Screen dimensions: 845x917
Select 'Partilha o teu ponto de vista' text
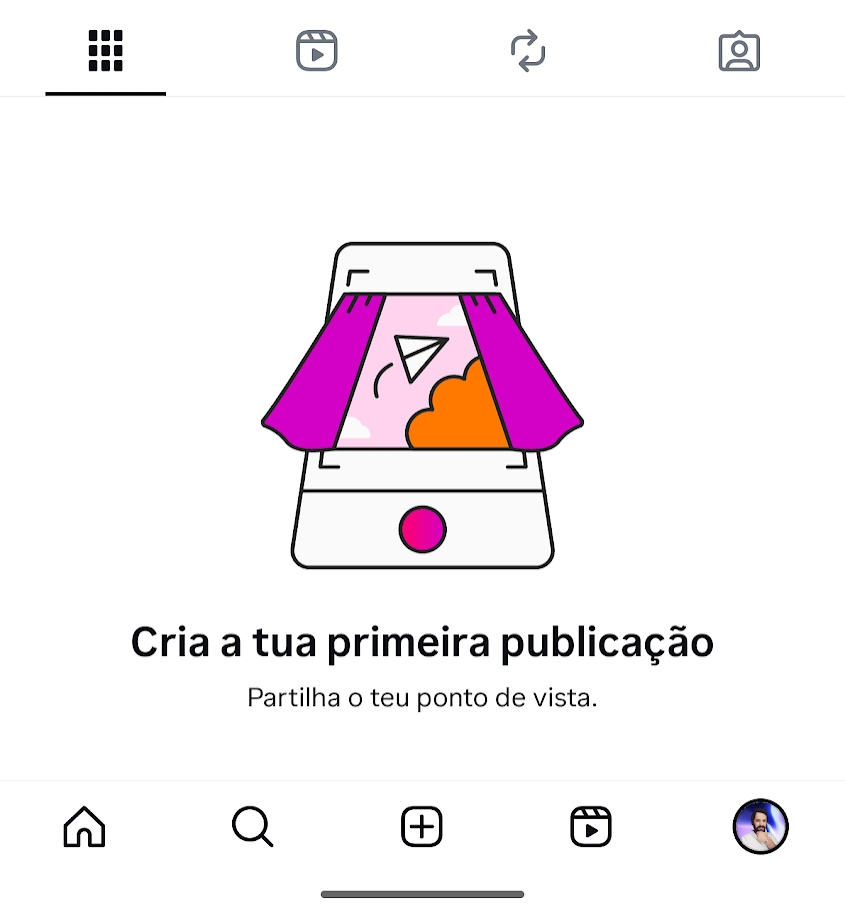pyautogui.click(x=422, y=697)
